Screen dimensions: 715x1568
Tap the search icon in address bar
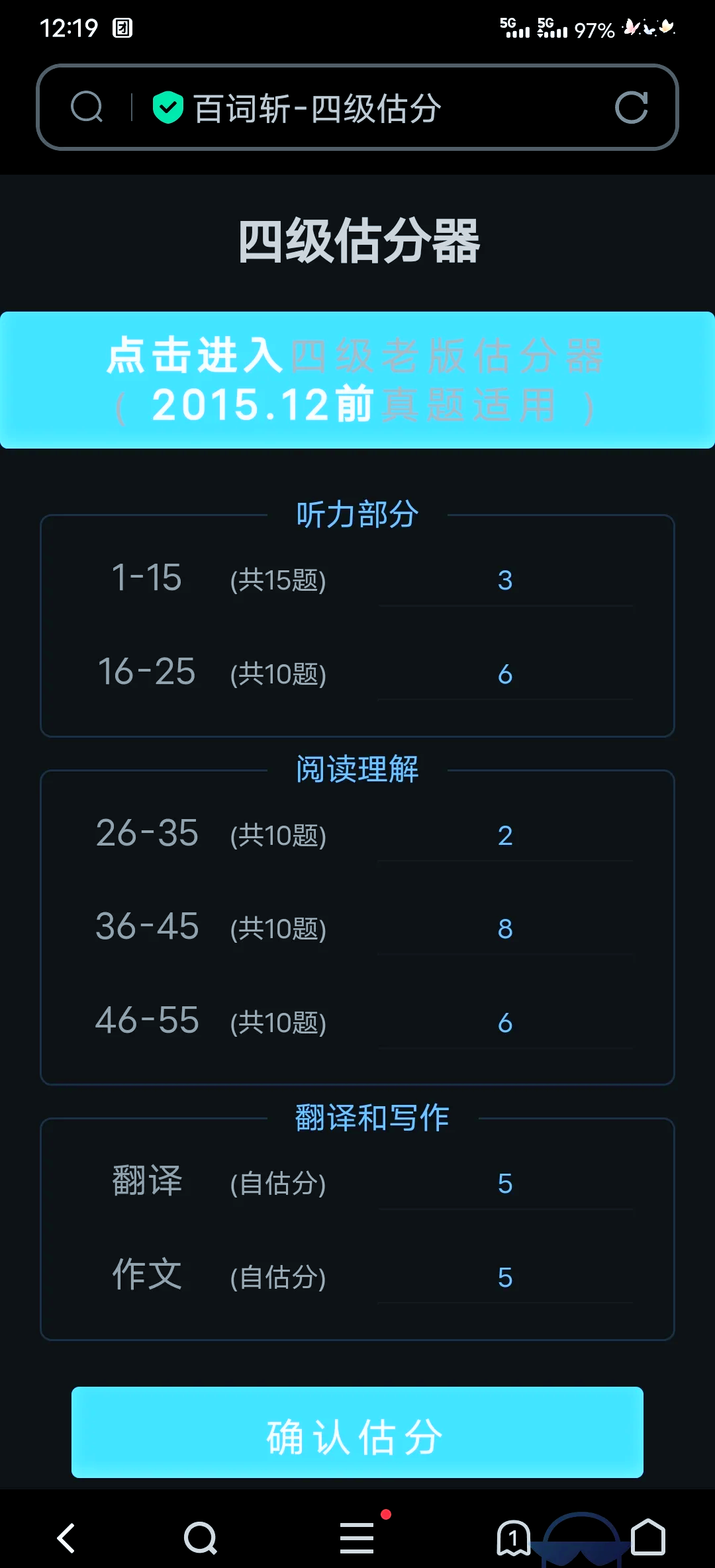[87, 107]
